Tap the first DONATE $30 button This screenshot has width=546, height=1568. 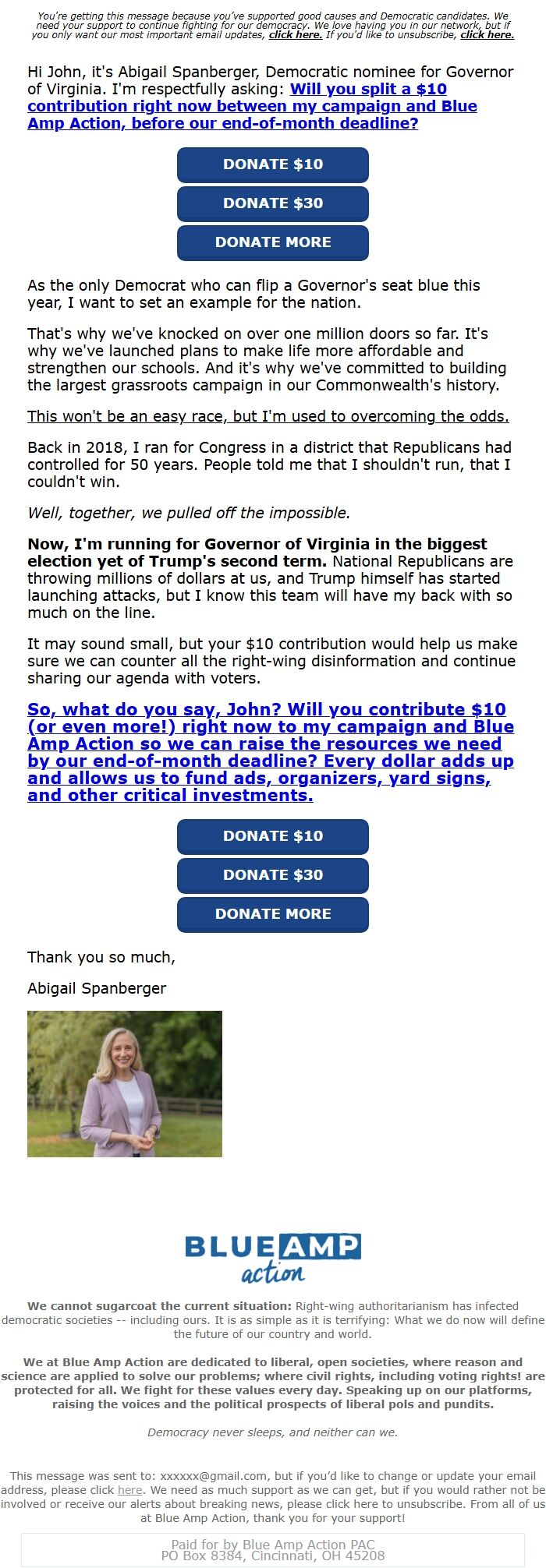click(x=273, y=203)
